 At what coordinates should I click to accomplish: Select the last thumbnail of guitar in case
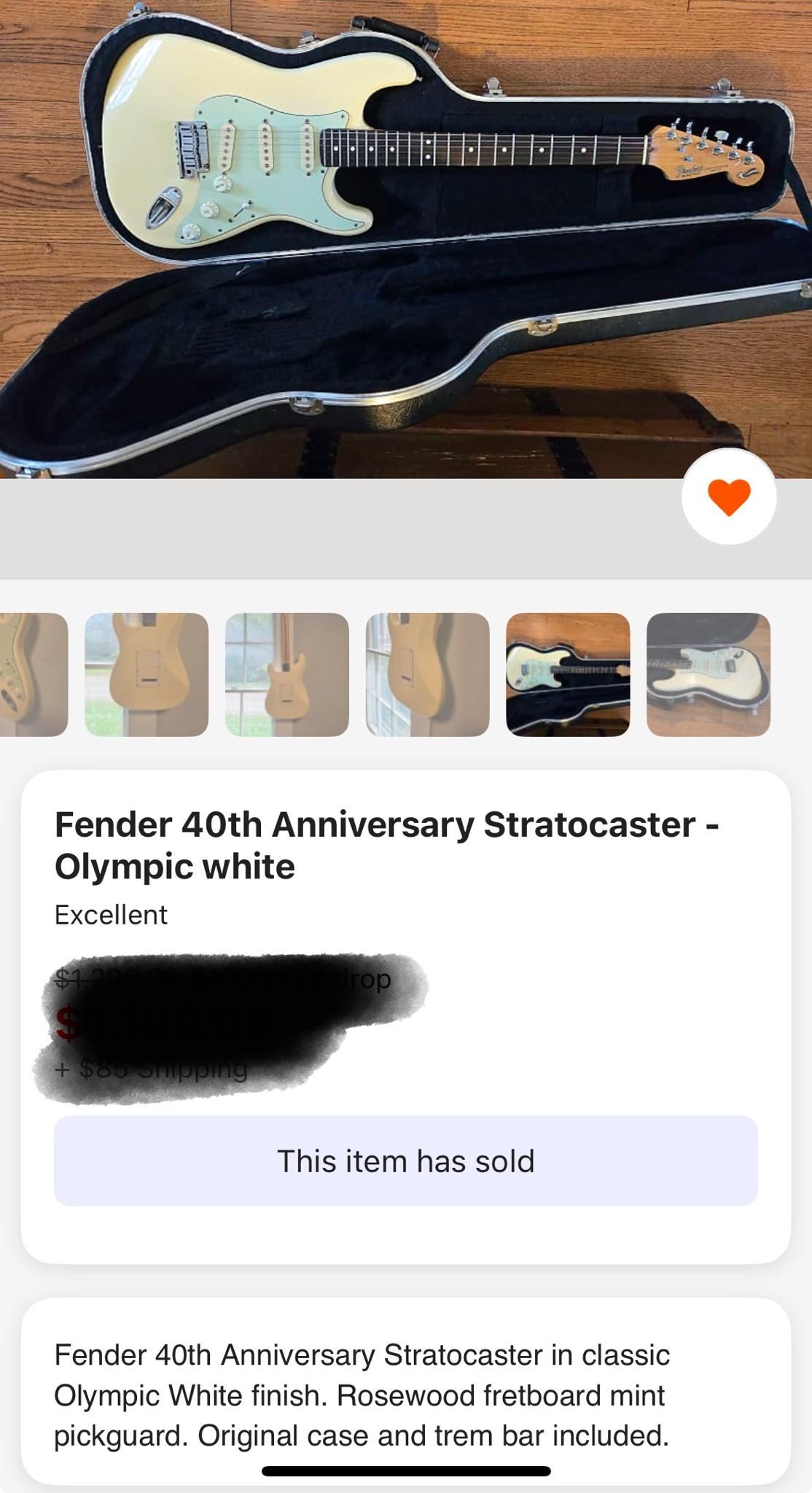(708, 674)
